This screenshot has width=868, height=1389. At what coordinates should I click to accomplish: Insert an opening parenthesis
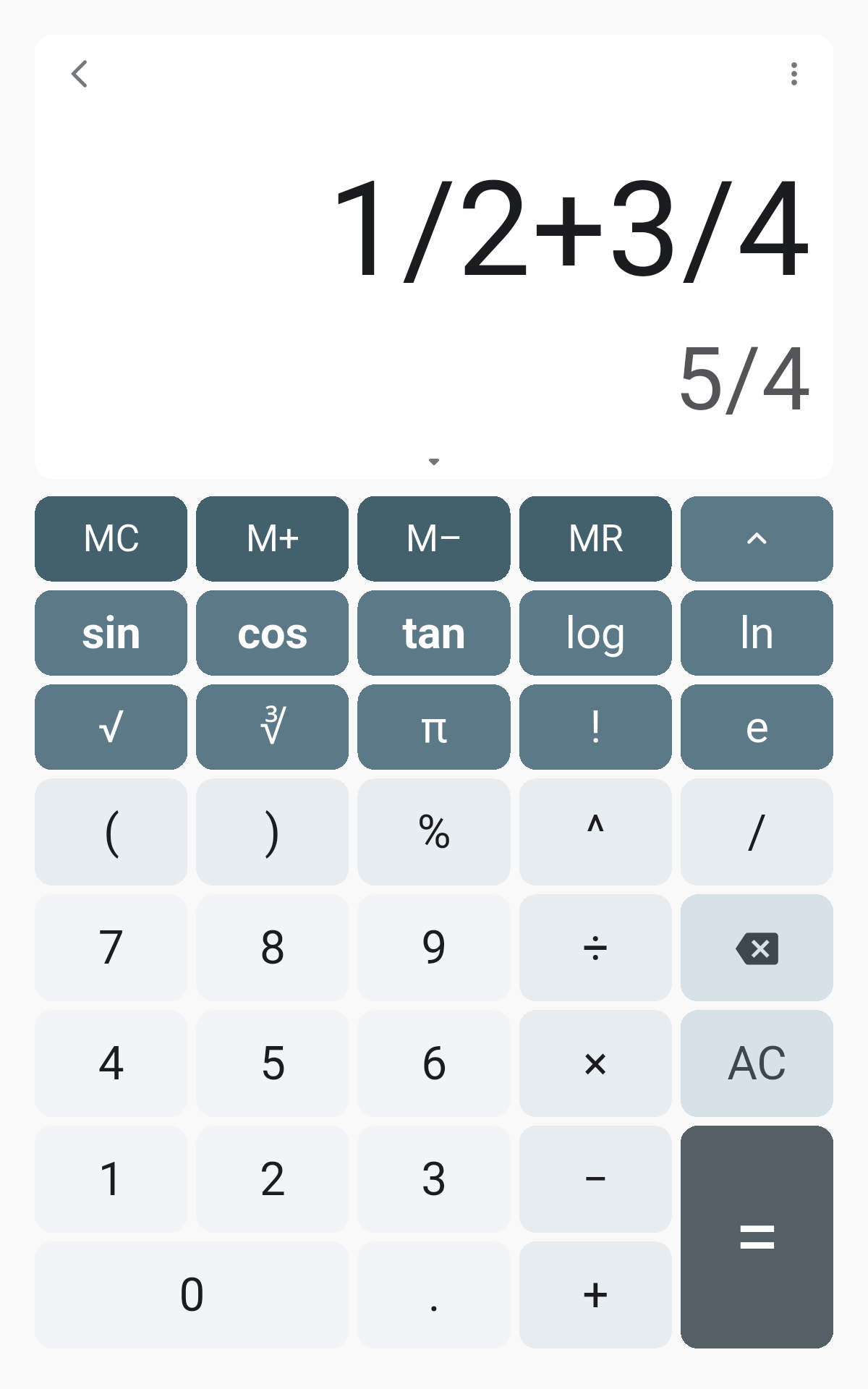pos(111,832)
